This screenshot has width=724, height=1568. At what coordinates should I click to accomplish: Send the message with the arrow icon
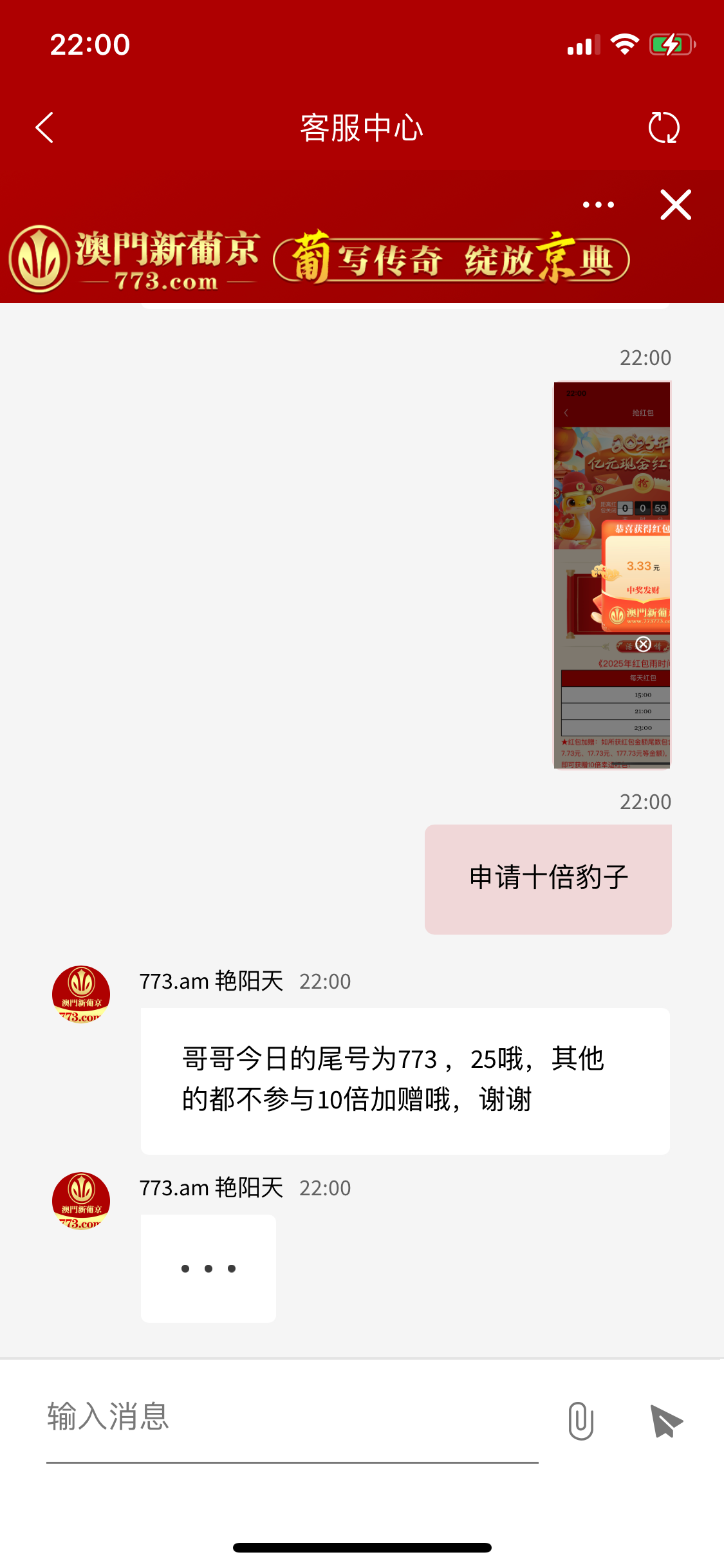666,1421
